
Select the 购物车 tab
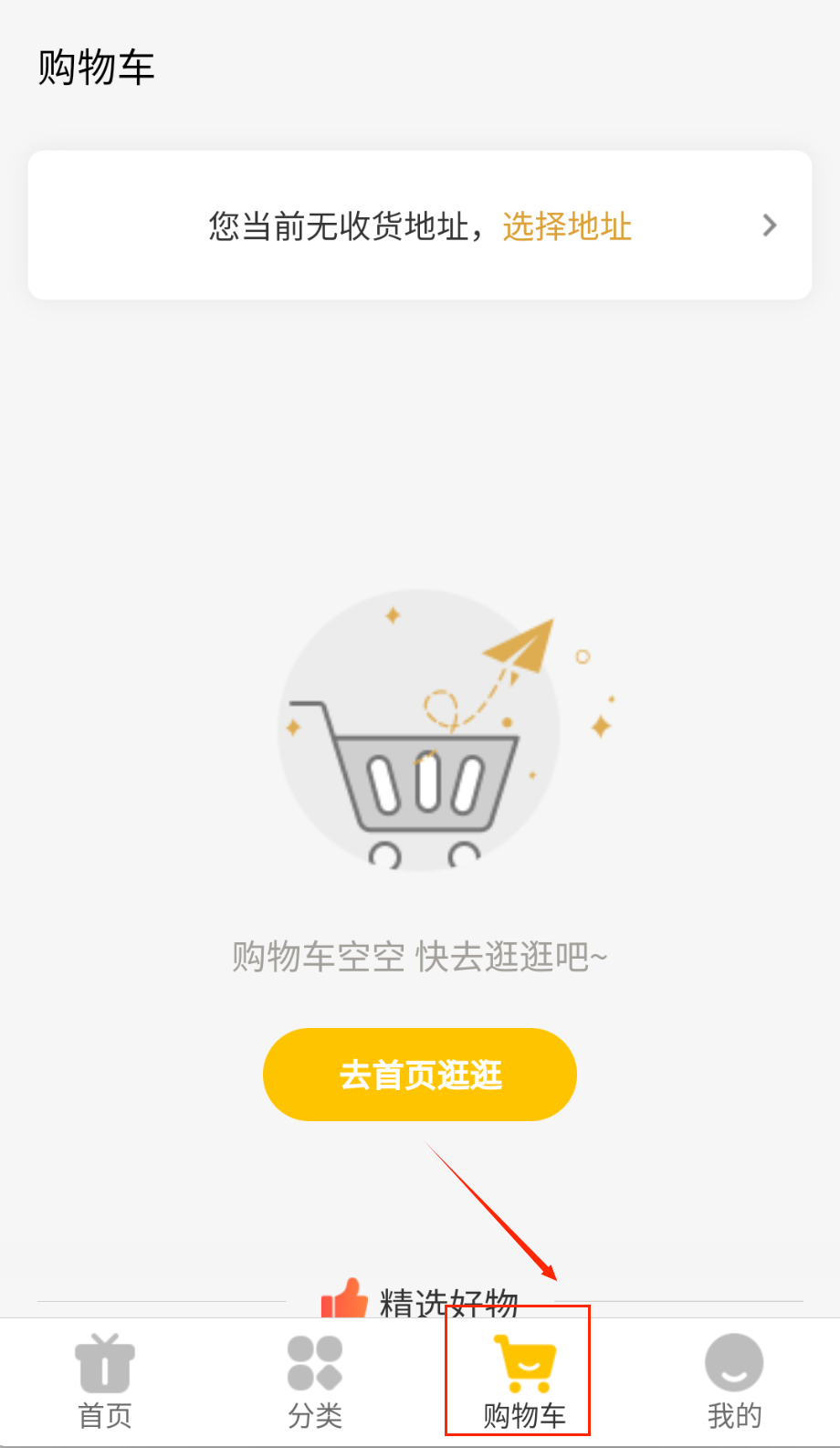(524, 1381)
